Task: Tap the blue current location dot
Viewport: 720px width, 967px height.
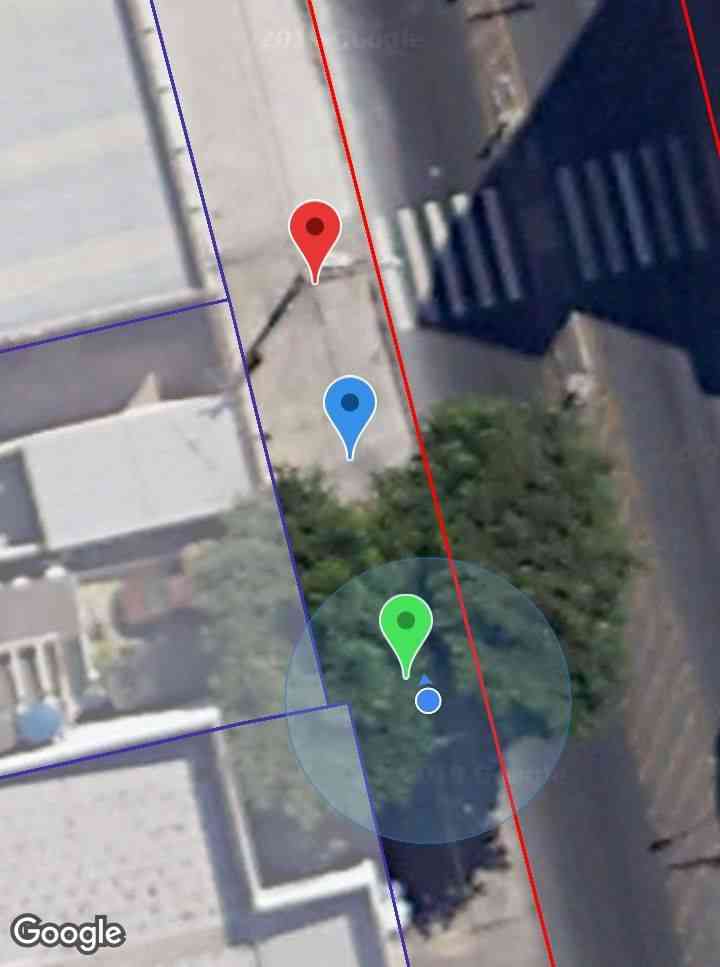Action: (428, 701)
